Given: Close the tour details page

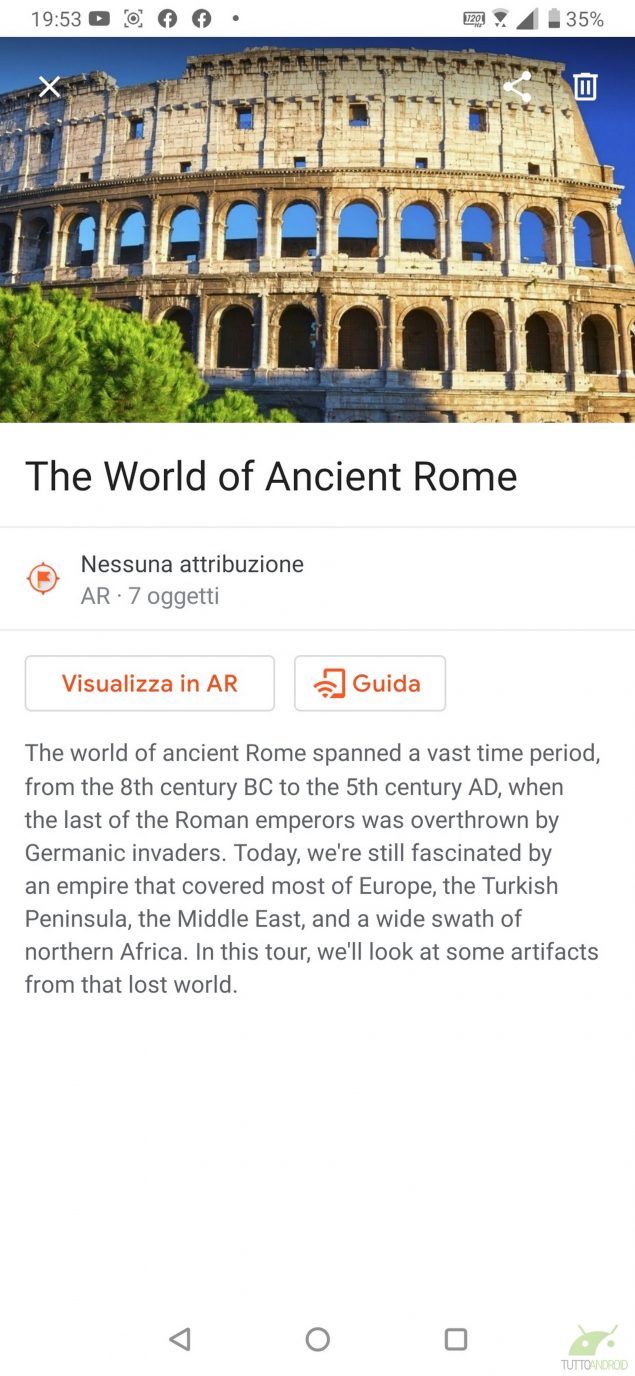Looking at the screenshot, I should [x=49, y=87].
